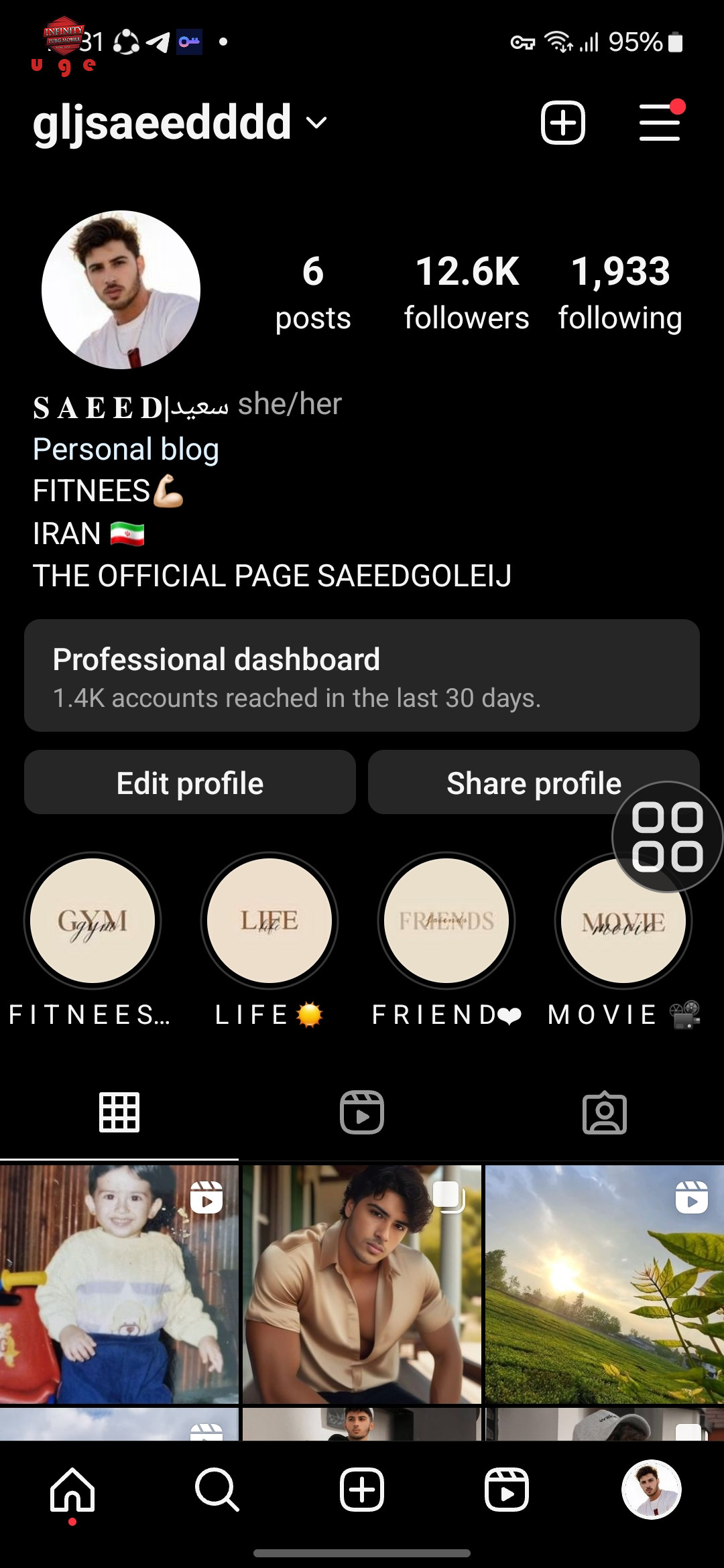Tap Edit profile
Viewport: 724px width, 1568px height.
[x=190, y=783]
